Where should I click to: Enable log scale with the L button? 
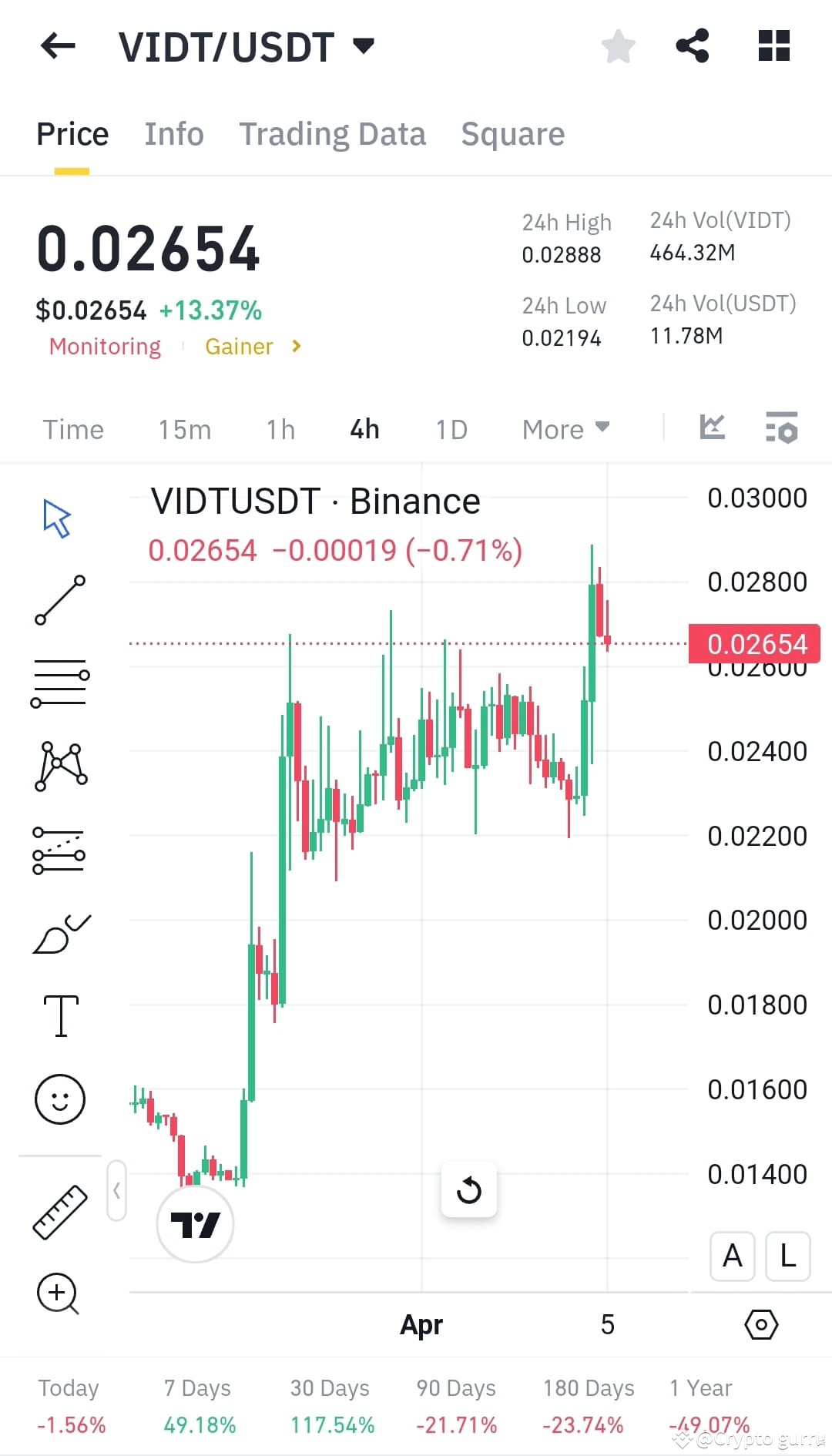click(x=787, y=1256)
